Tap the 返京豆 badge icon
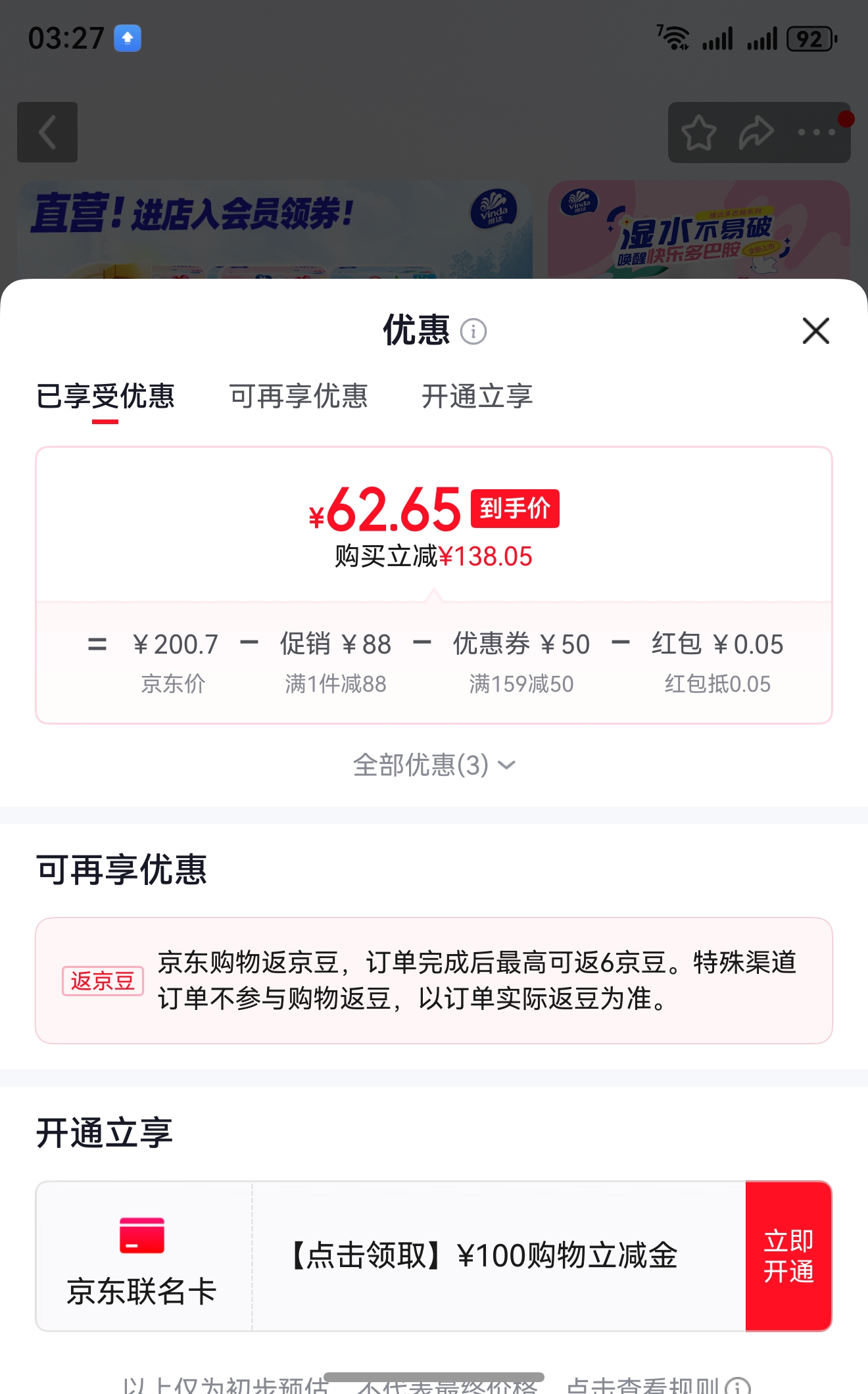The height and width of the screenshot is (1394, 868). 103,981
